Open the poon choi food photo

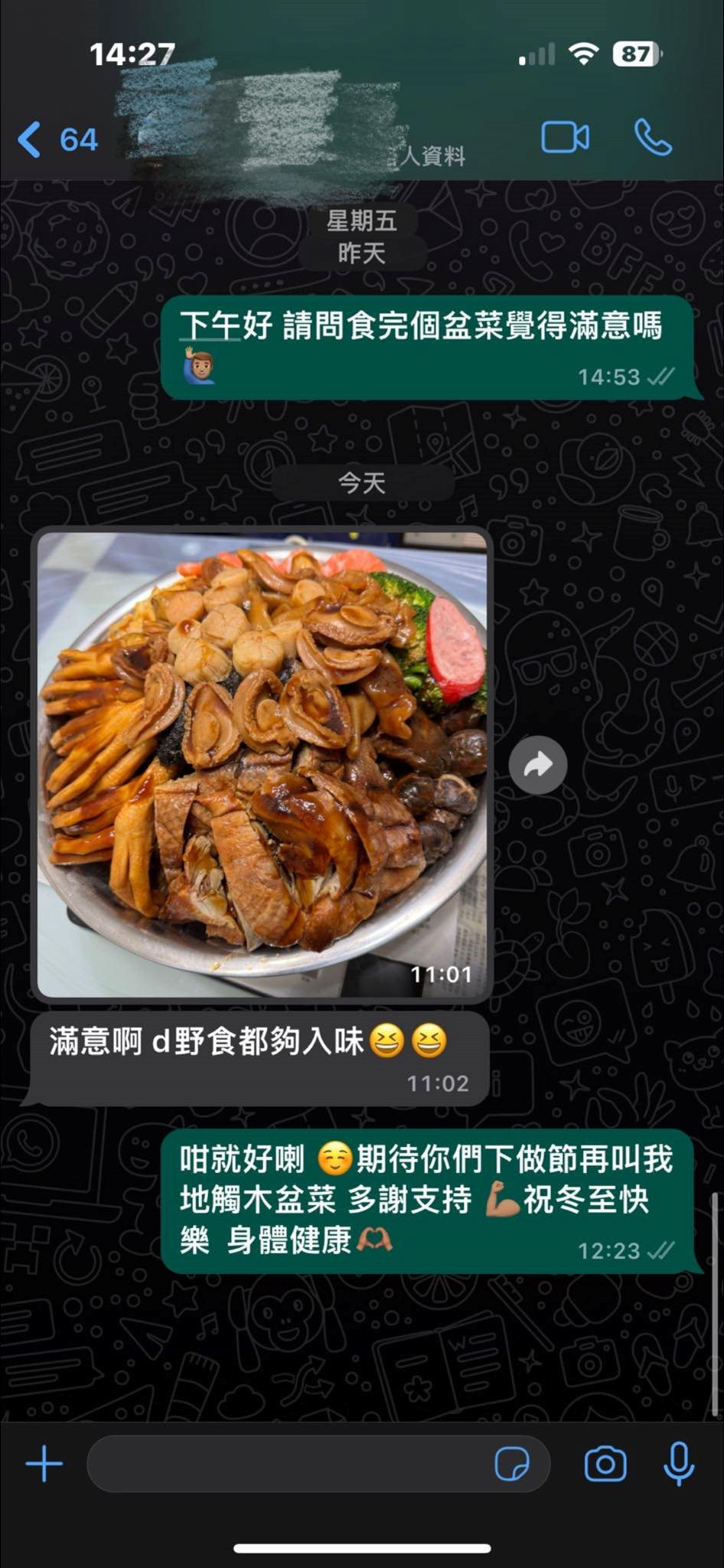262,764
